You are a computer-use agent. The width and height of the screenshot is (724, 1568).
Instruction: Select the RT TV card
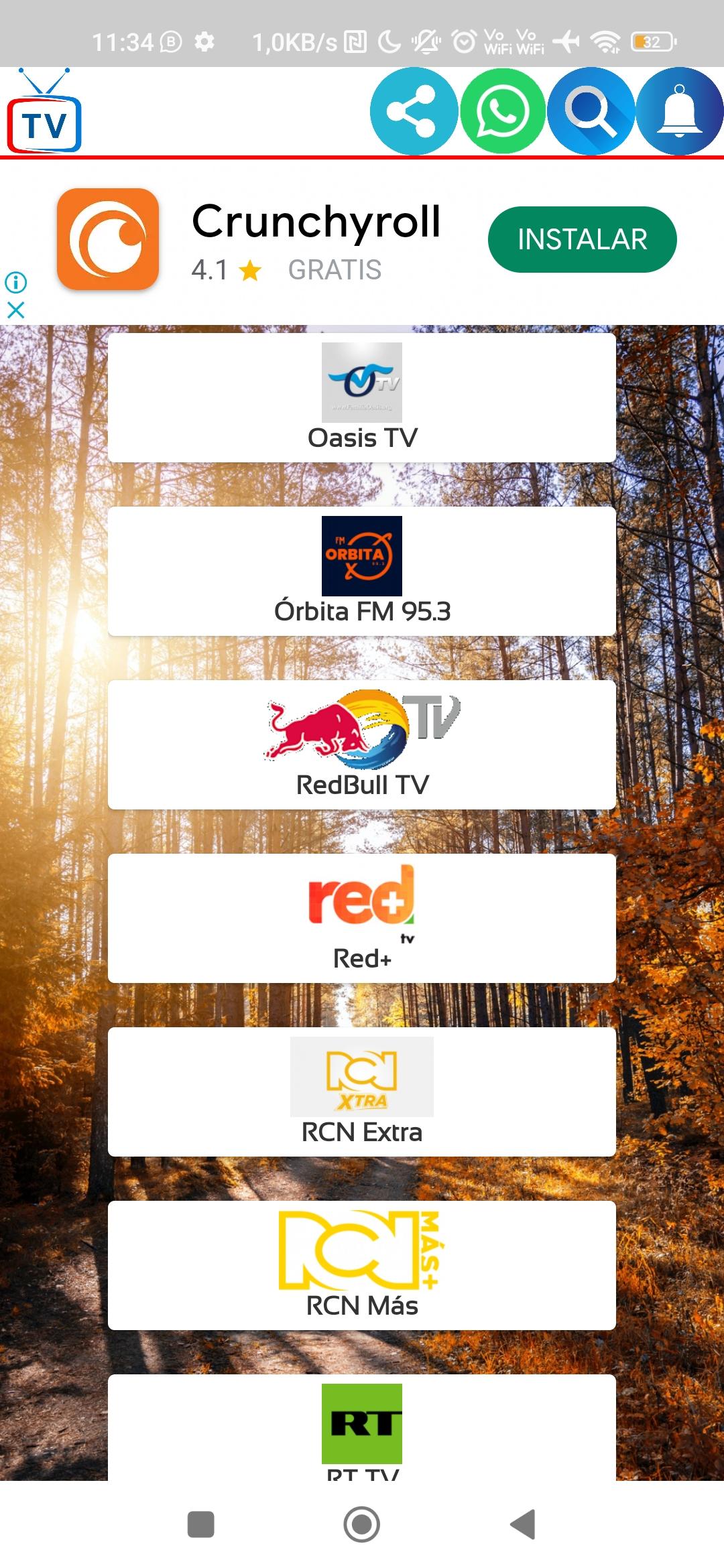click(362, 1427)
